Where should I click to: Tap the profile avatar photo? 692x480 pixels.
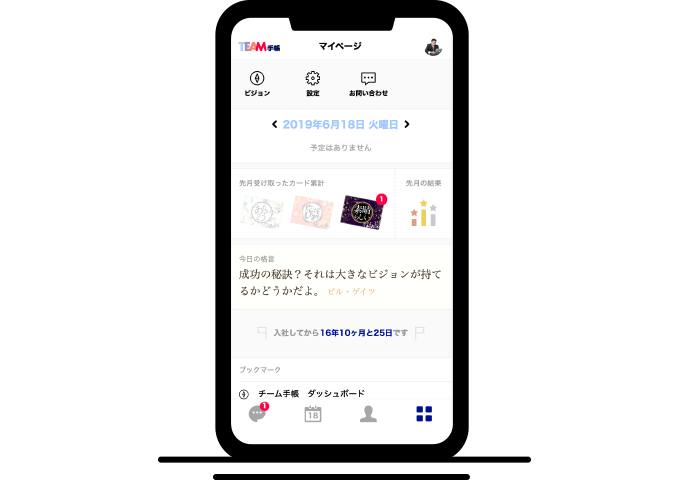pyautogui.click(x=433, y=47)
